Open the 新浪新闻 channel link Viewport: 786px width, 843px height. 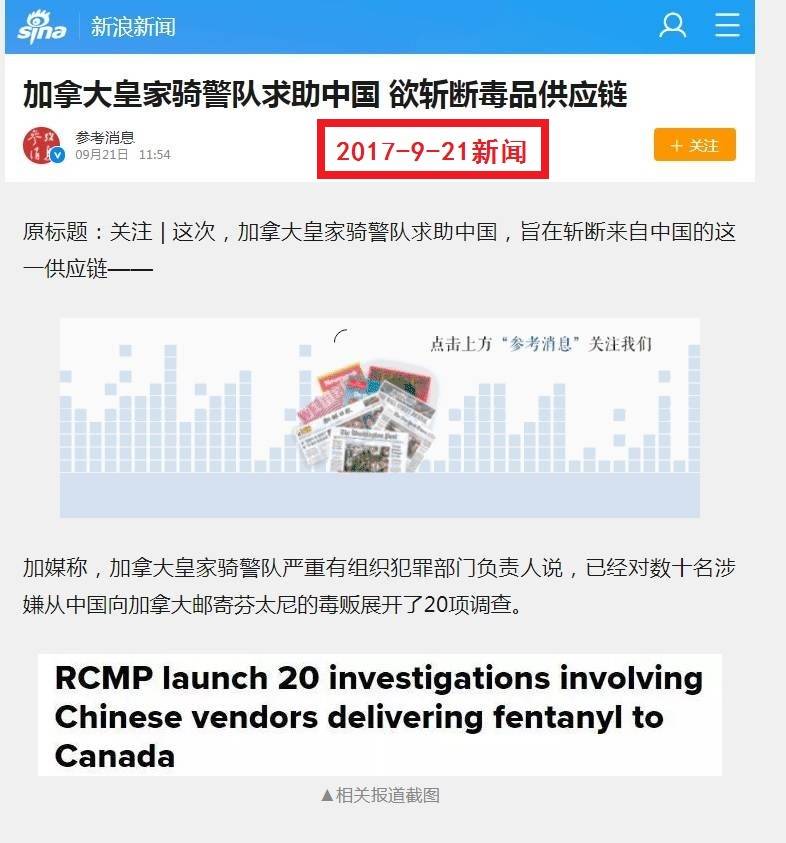pyautogui.click(x=133, y=27)
